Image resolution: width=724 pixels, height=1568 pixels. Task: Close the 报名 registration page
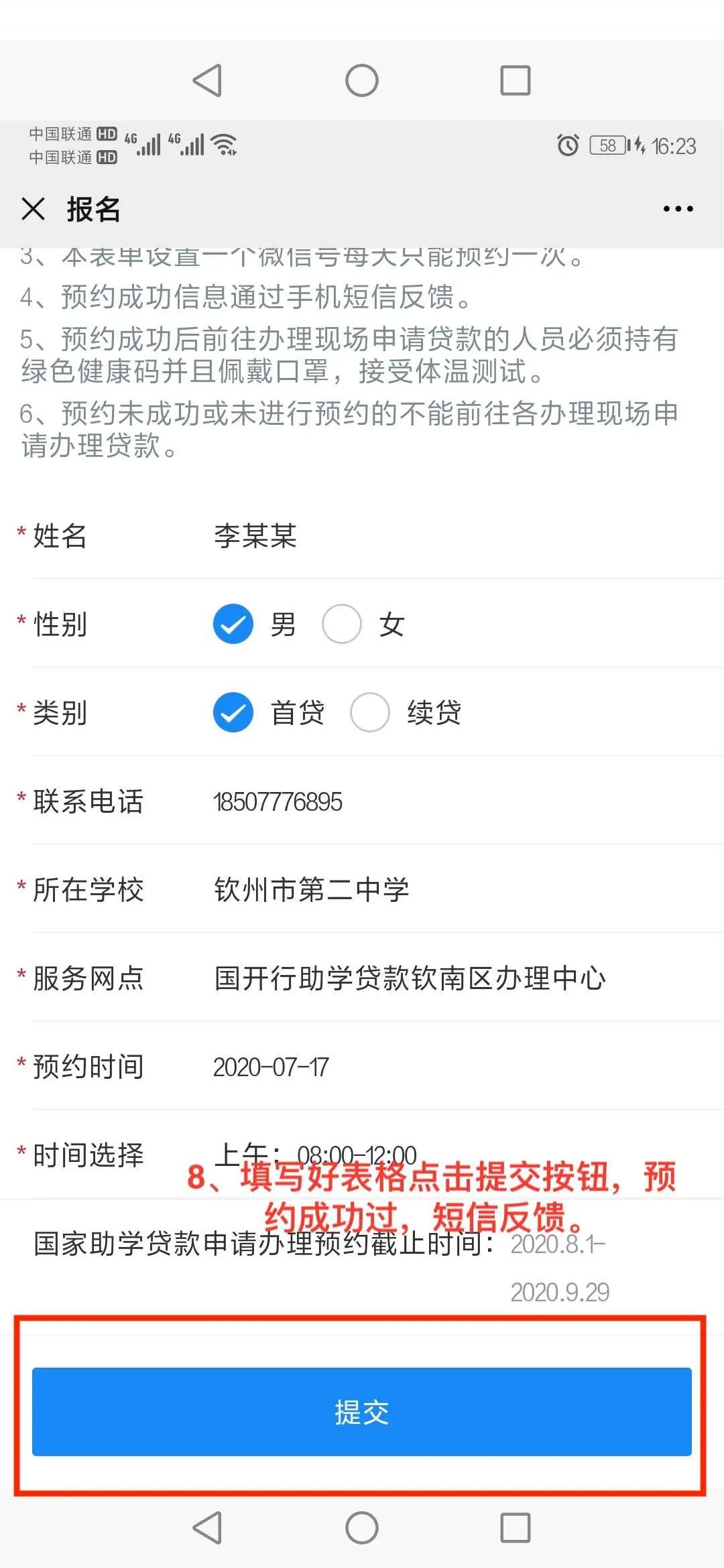(x=33, y=209)
